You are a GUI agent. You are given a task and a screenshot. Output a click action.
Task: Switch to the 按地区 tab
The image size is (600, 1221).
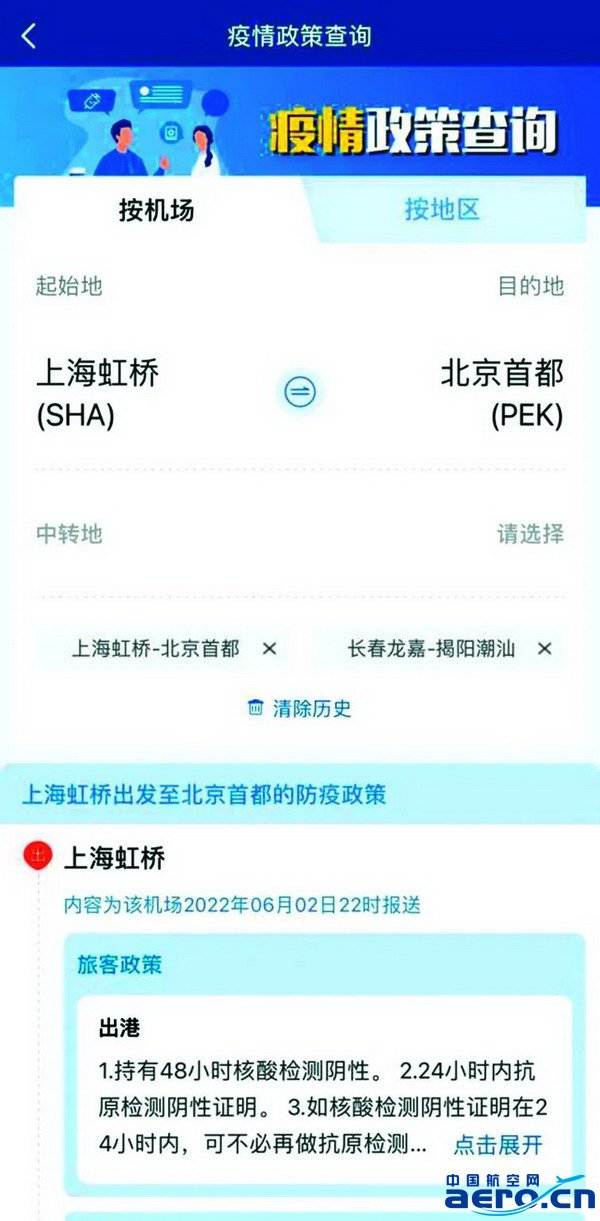click(442, 210)
